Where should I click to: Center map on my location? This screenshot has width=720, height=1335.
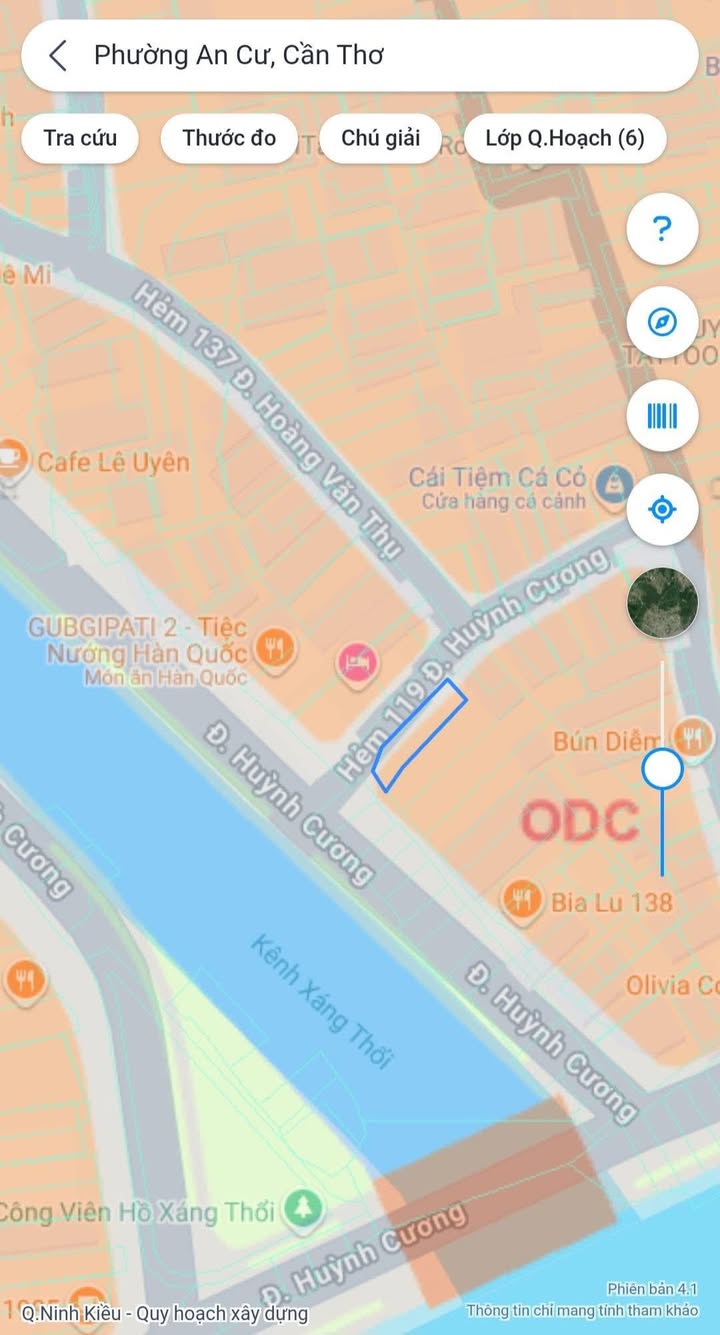(x=661, y=510)
